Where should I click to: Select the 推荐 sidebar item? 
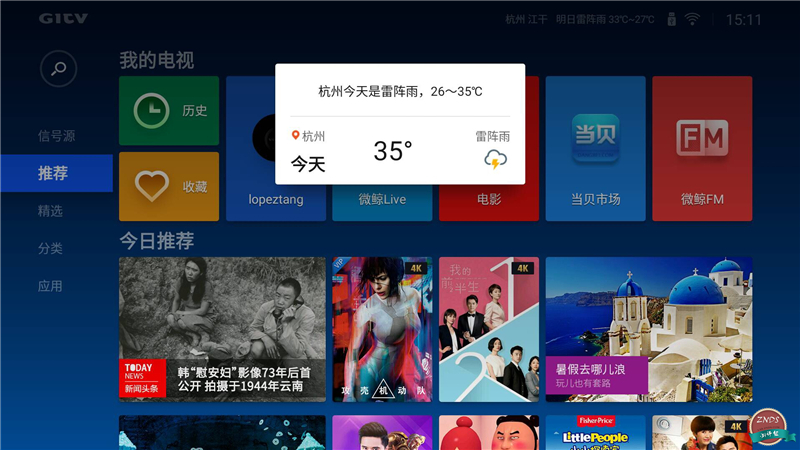(x=54, y=173)
